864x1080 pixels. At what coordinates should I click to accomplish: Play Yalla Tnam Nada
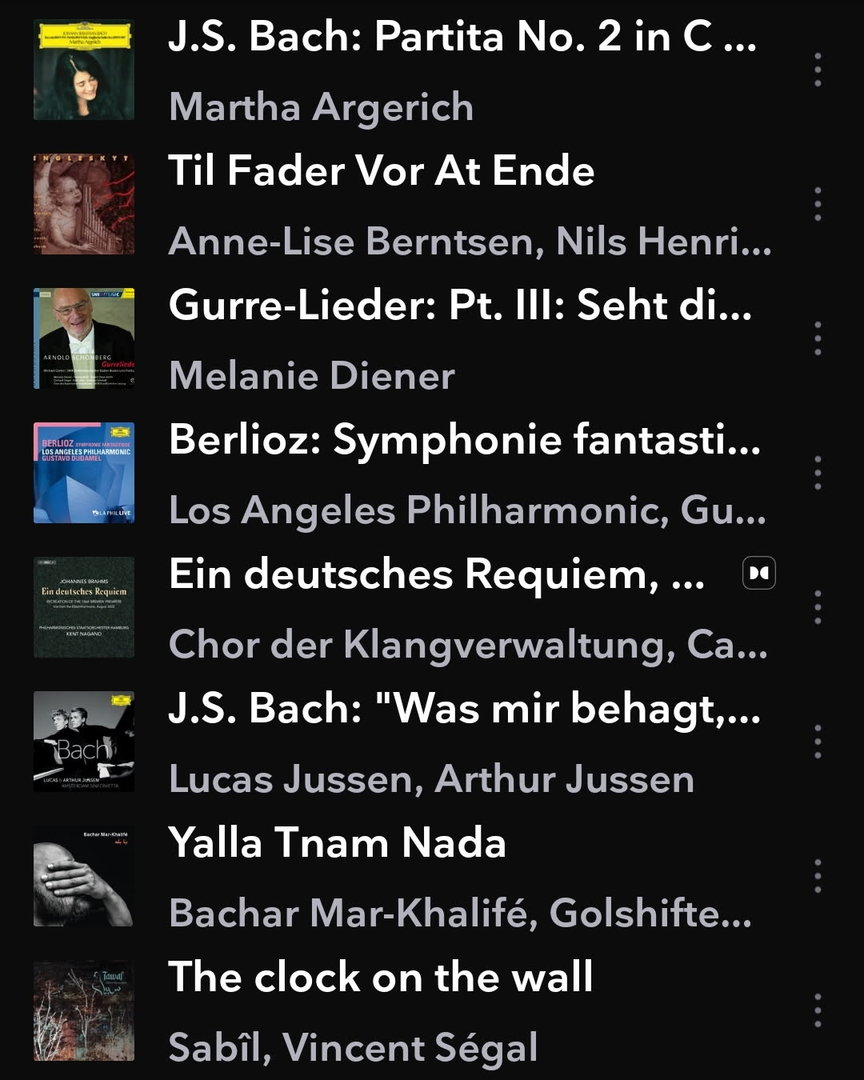[x=338, y=844]
